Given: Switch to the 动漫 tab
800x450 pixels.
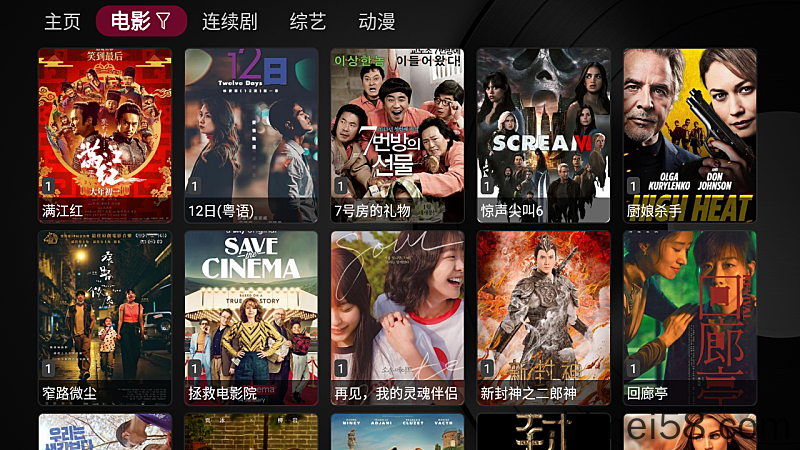Looking at the screenshot, I should coord(377,21).
